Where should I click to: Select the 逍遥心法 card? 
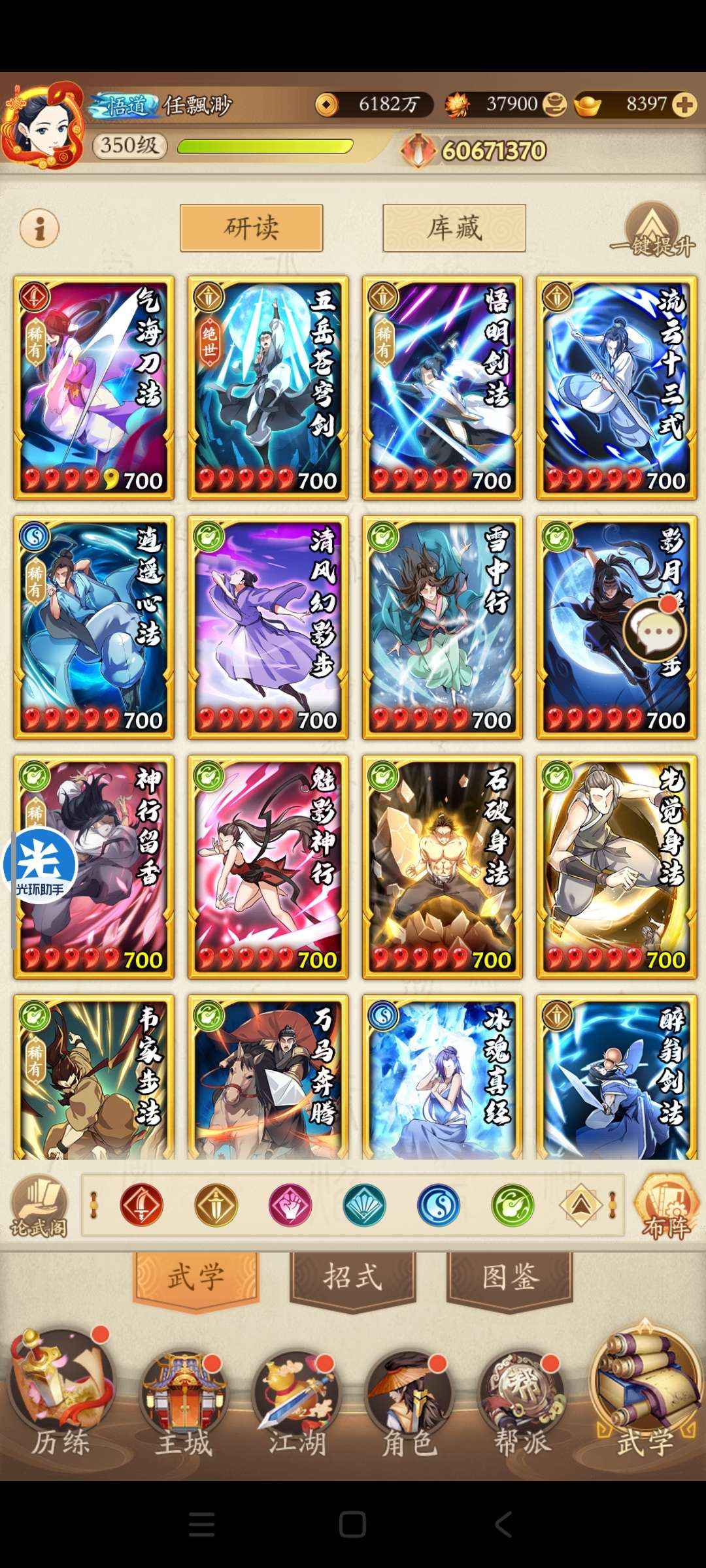(94, 627)
